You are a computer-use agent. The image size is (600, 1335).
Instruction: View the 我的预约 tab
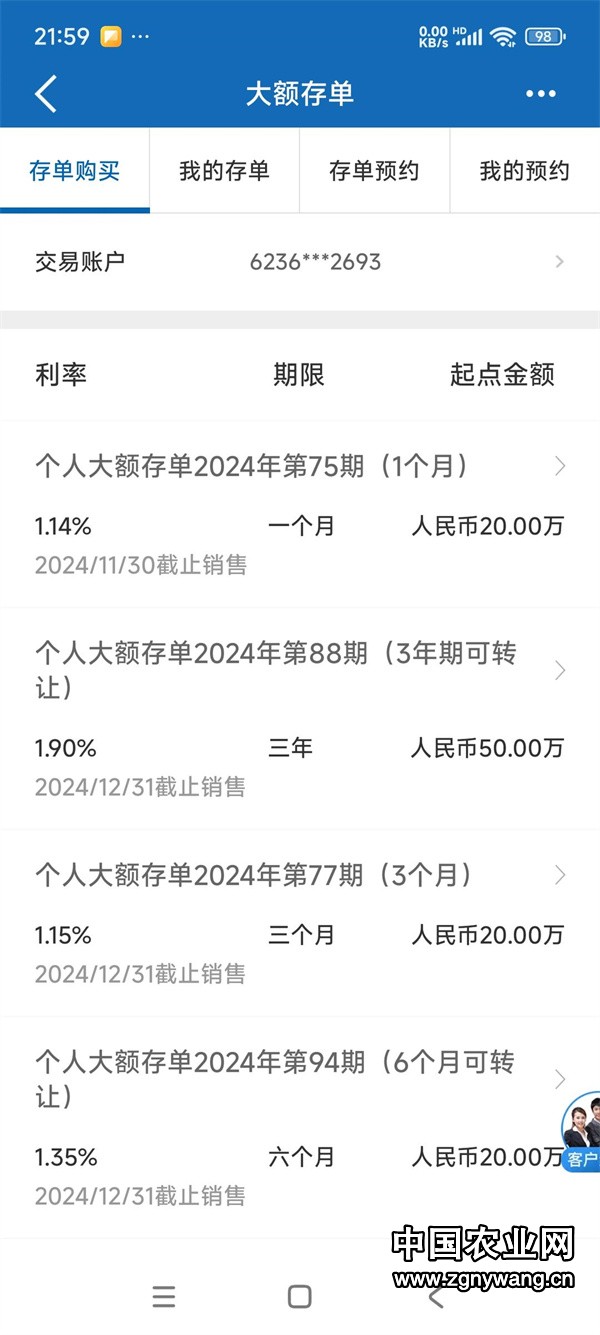click(x=524, y=171)
